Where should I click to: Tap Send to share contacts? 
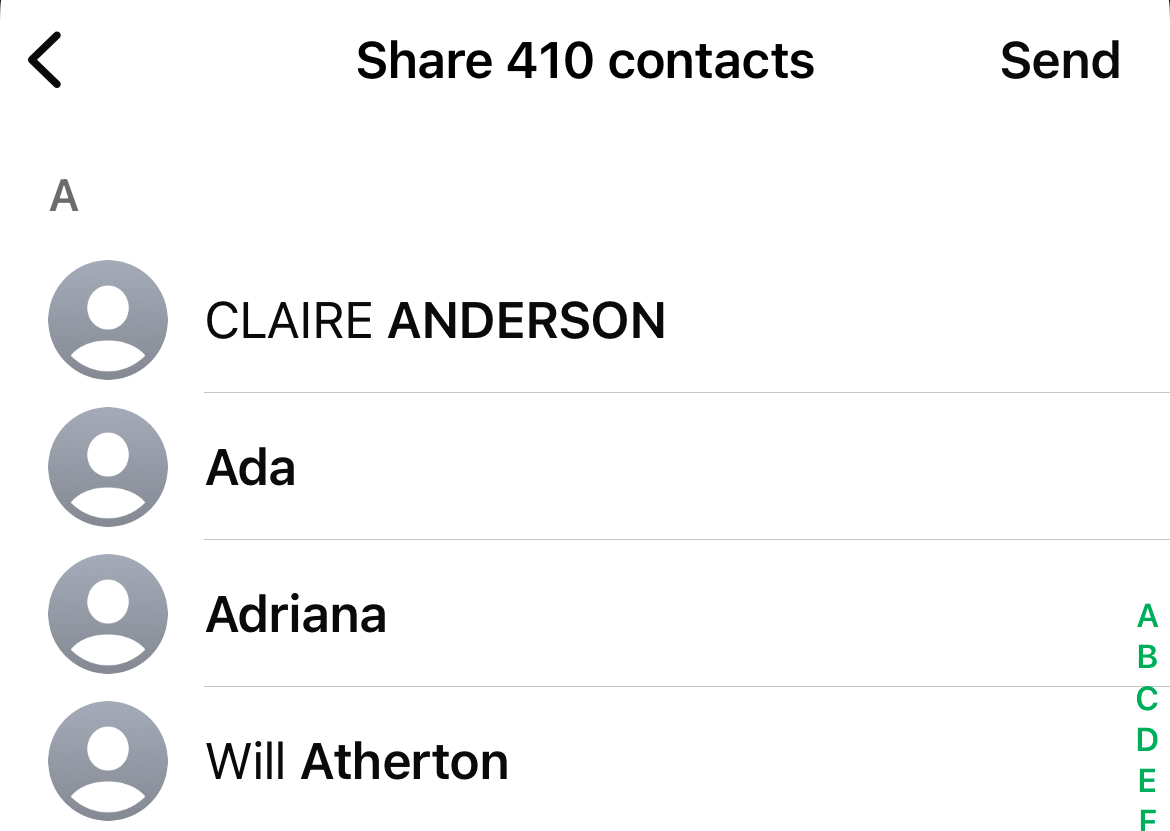pyautogui.click(x=1059, y=61)
